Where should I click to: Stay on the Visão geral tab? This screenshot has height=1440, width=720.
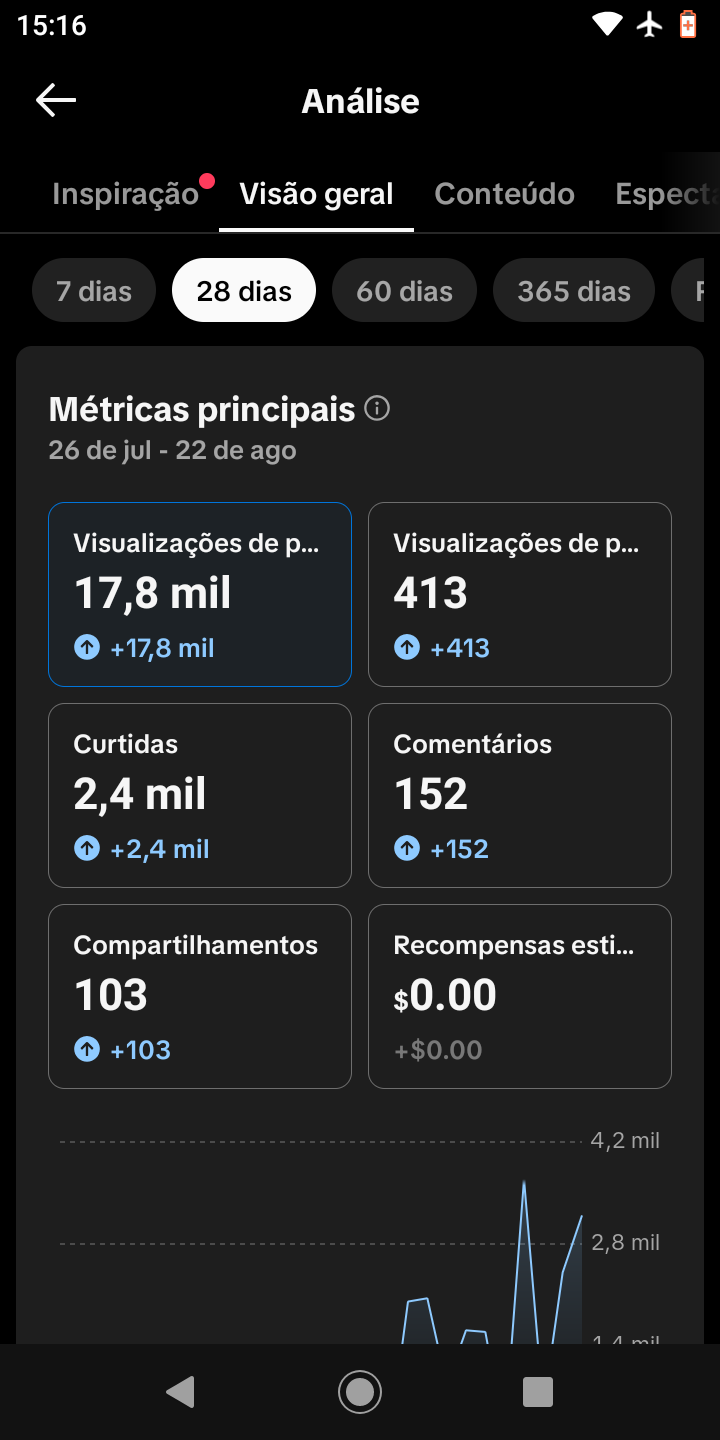[316, 194]
